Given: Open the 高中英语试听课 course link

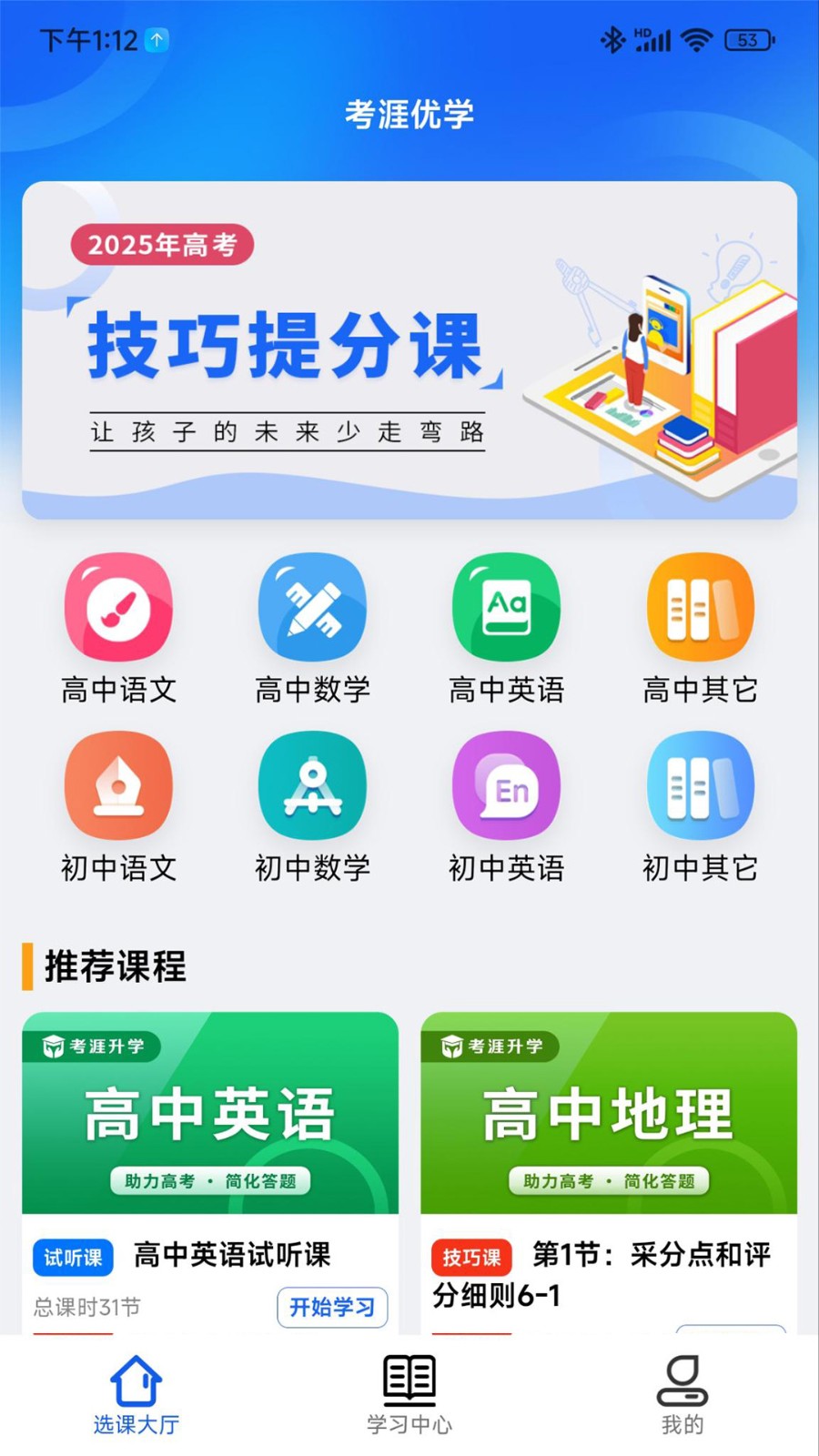Looking at the screenshot, I should point(230,1257).
